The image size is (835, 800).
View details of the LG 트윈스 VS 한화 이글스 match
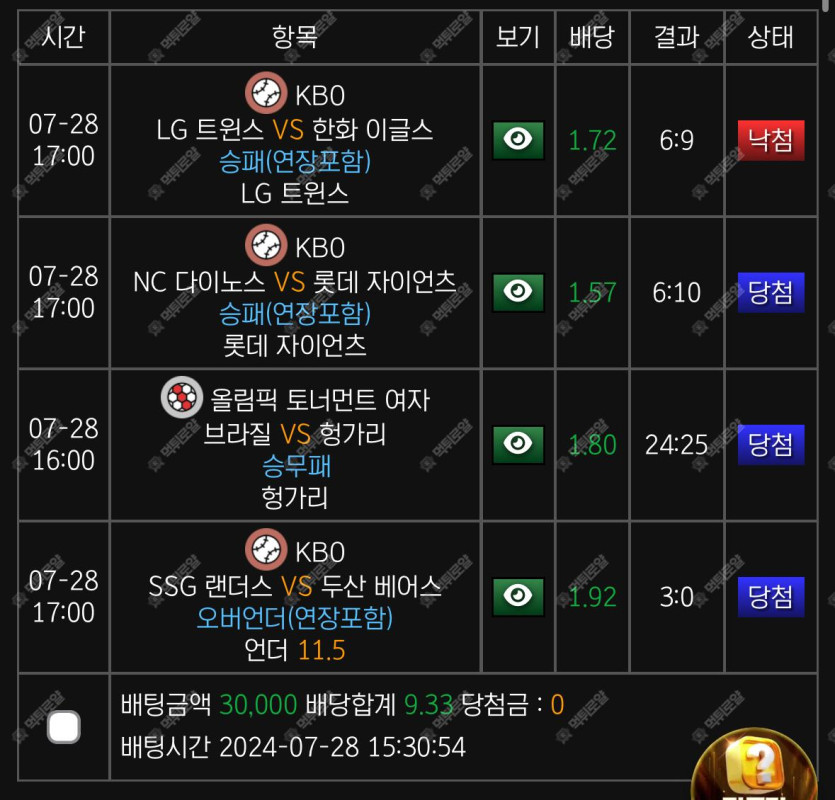518,141
